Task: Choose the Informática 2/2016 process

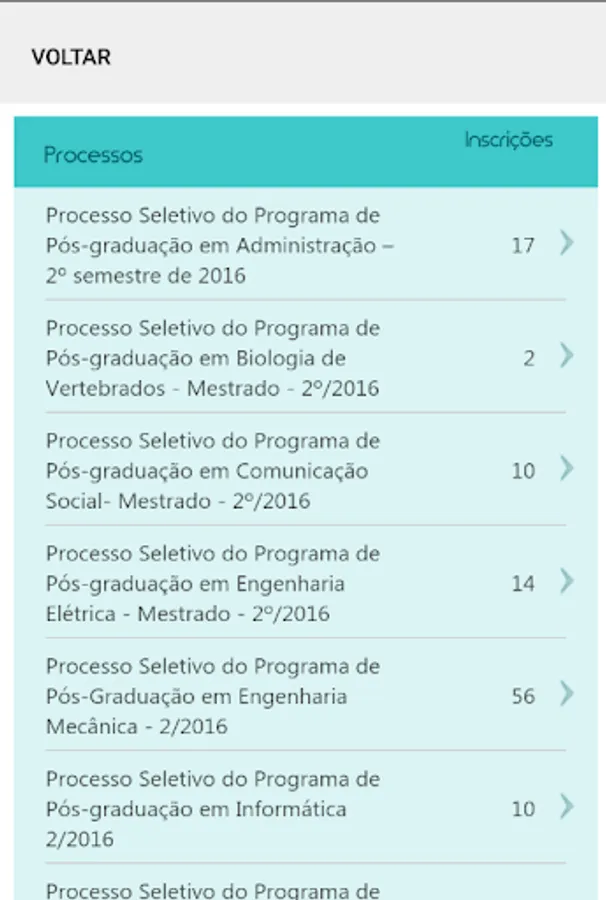Action: (300, 808)
